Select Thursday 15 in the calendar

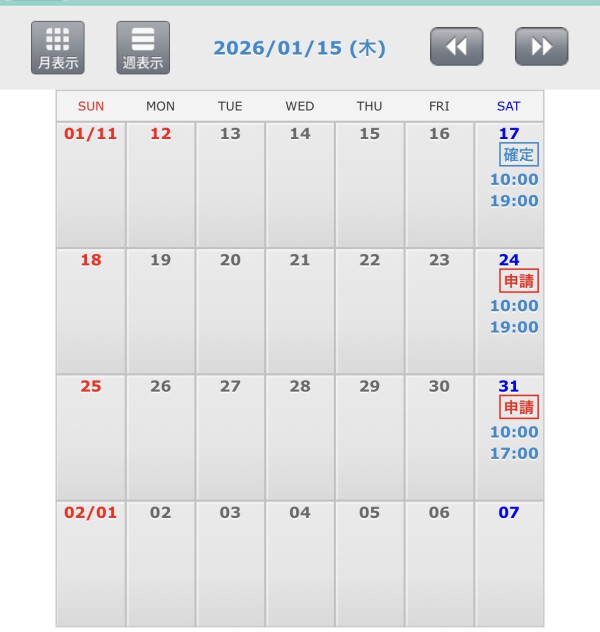click(369, 184)
